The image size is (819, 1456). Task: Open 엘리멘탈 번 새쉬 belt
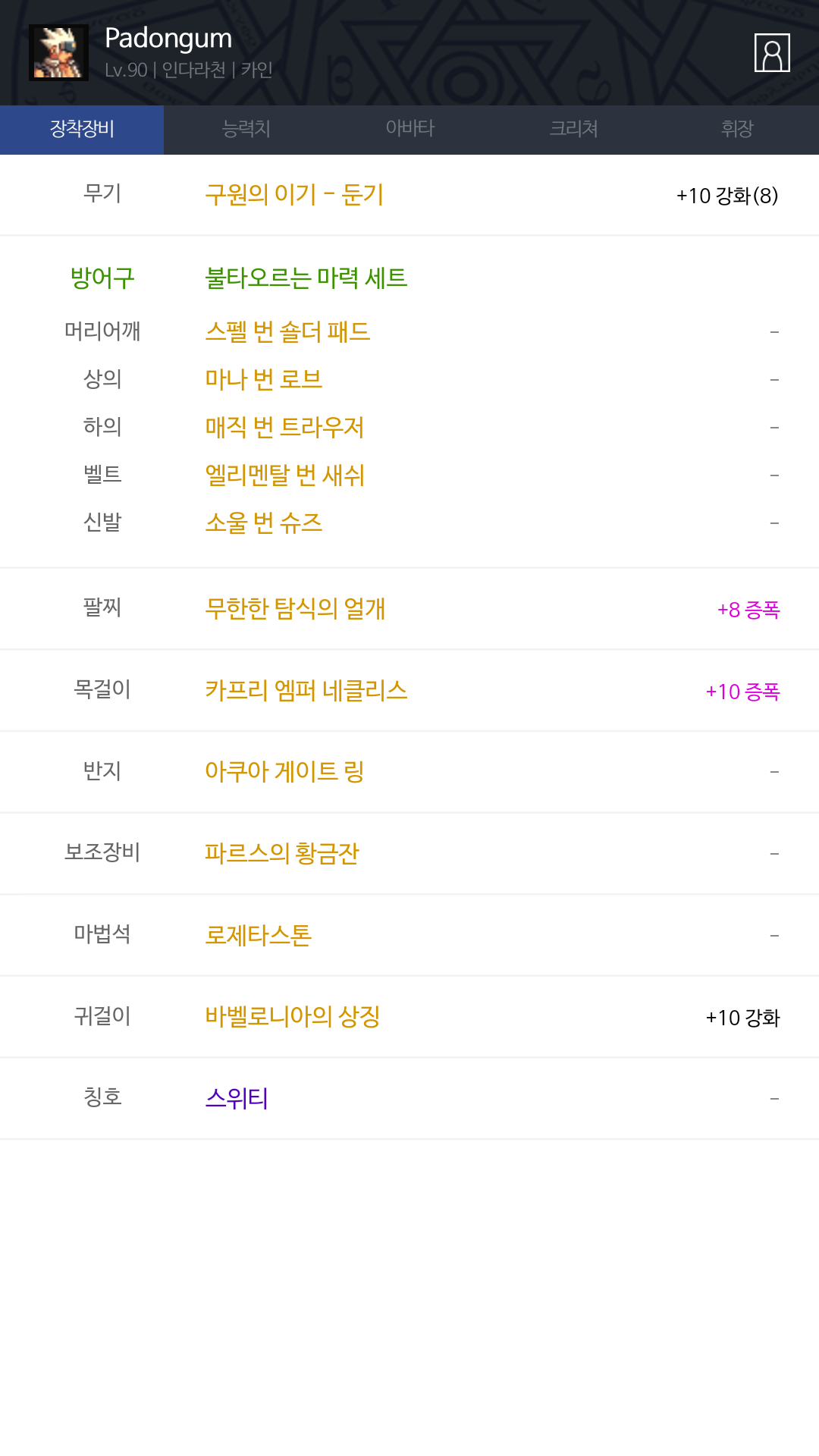tap(285, 475)
